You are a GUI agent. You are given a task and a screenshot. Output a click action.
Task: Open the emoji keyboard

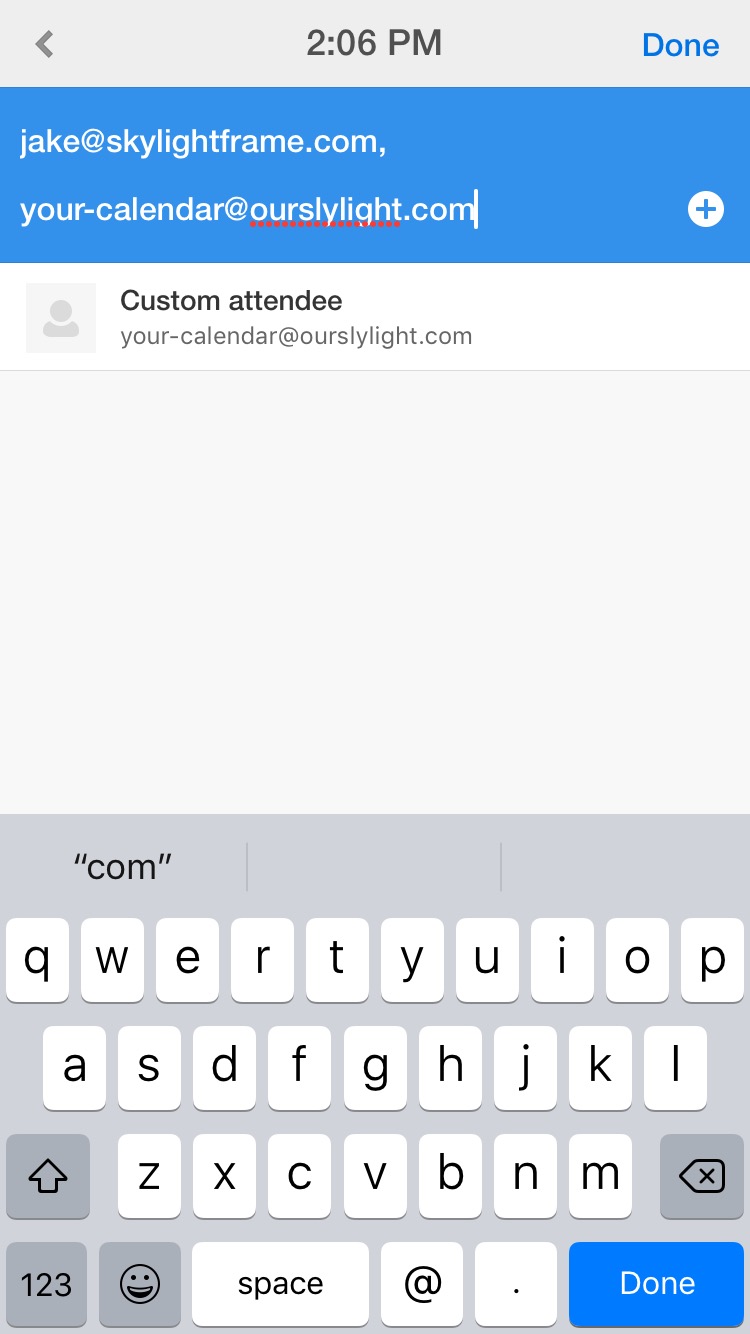pyautogui.click(x=140, y=1284)
